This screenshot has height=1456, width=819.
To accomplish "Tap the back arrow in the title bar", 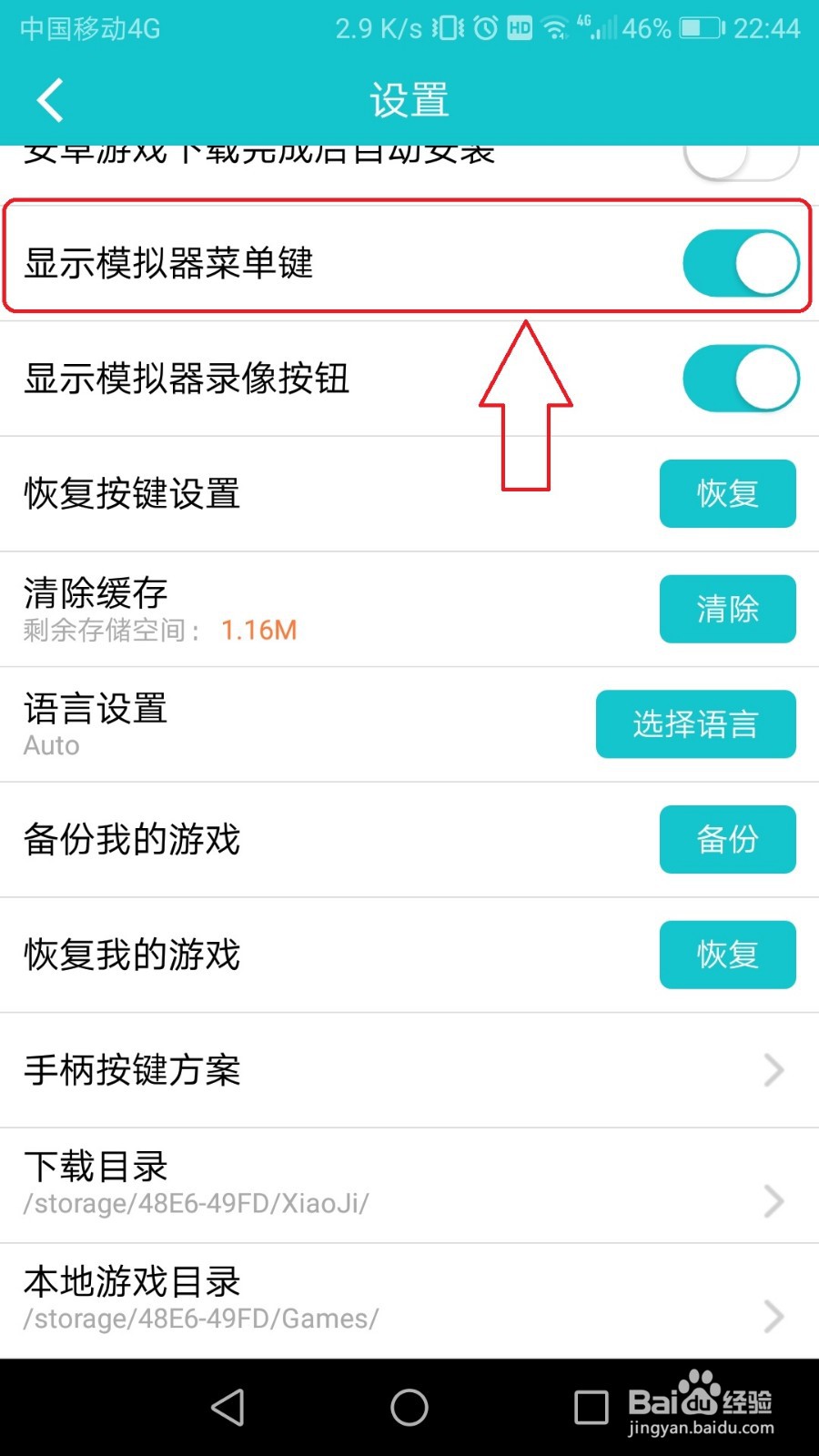I will pos(50,100).
